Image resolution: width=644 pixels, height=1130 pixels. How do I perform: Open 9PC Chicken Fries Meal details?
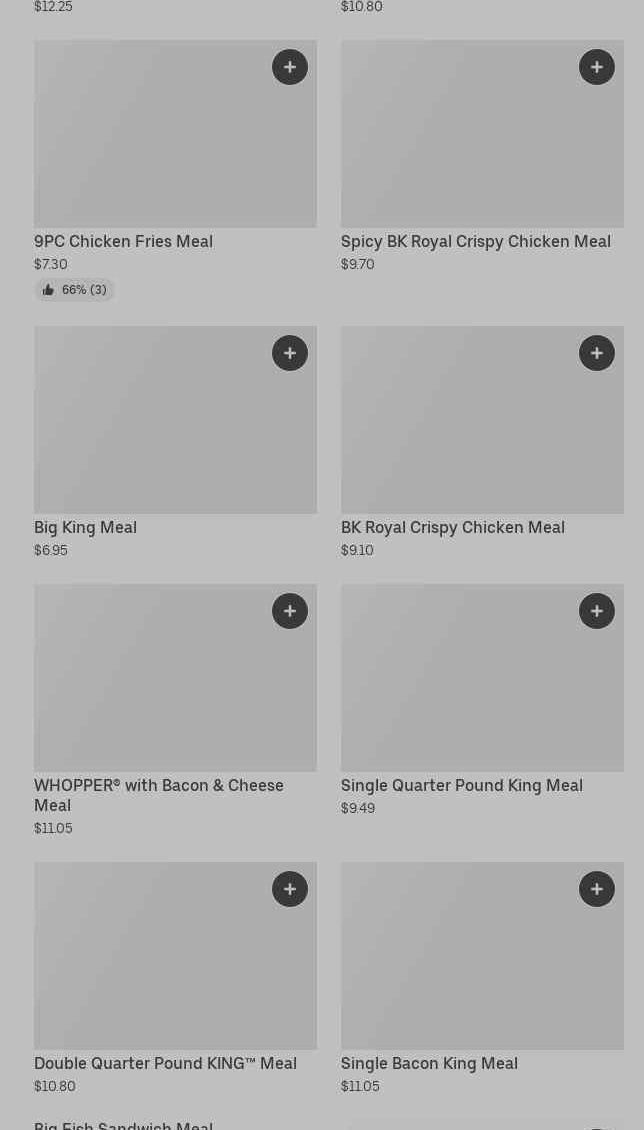(123, 242)
